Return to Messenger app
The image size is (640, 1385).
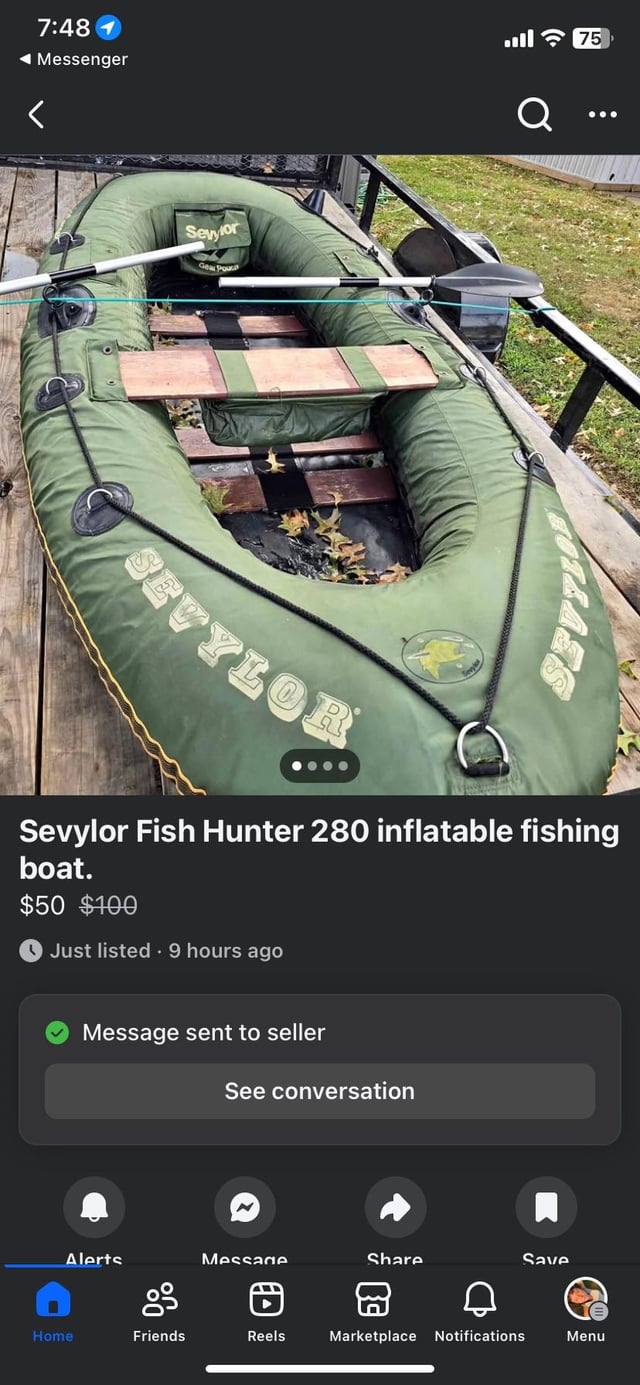tap(74, 60)
